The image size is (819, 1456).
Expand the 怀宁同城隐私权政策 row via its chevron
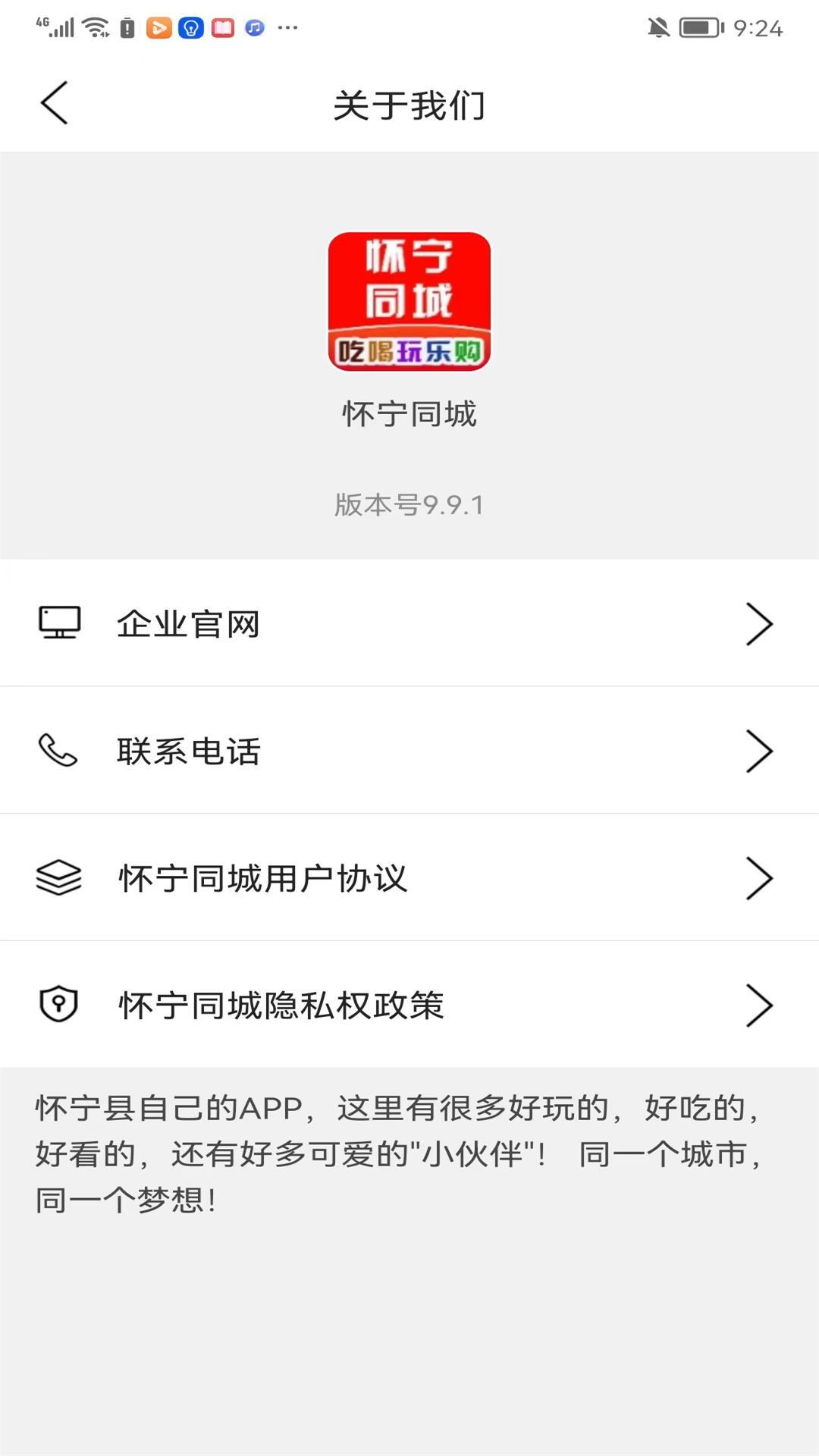[x=761, y=1006]
